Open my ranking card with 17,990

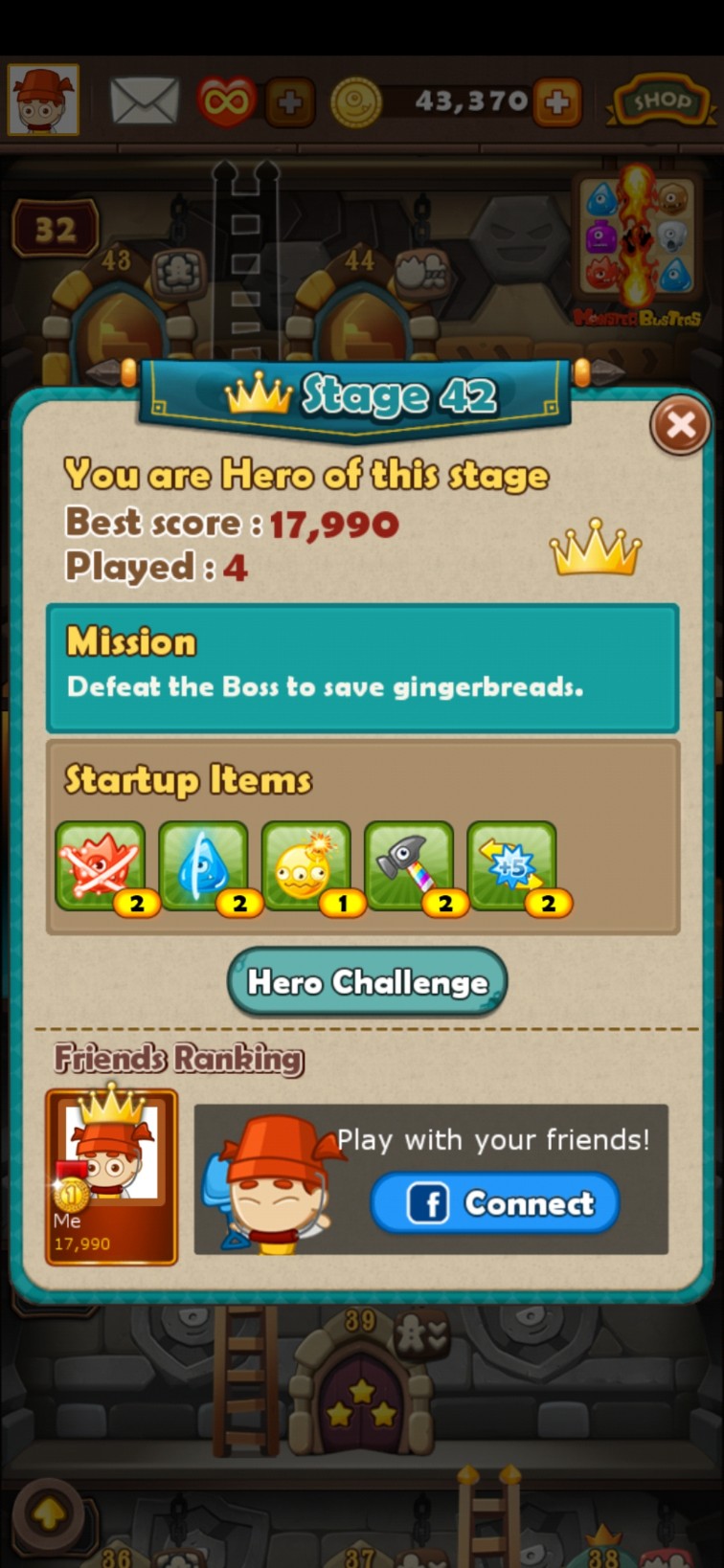coord(111,1176)
